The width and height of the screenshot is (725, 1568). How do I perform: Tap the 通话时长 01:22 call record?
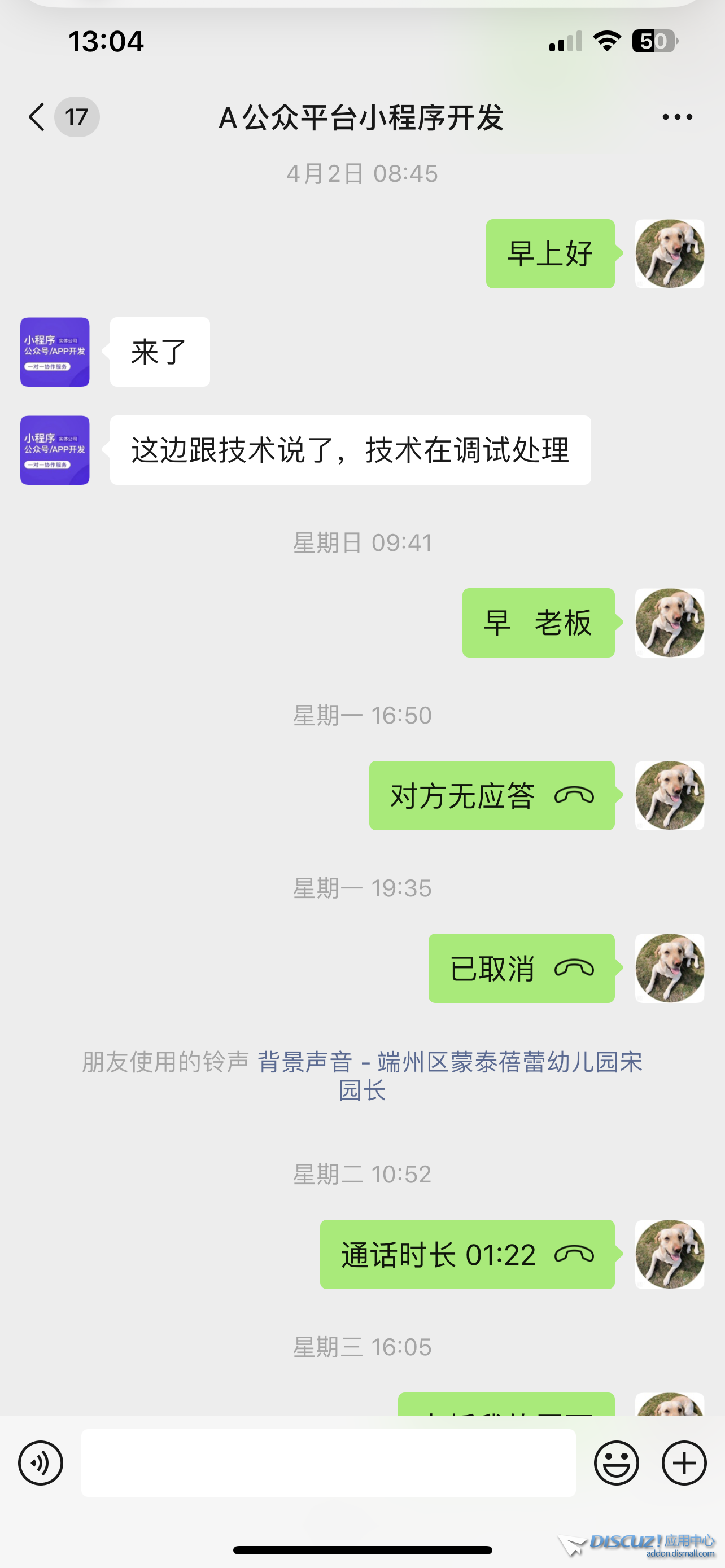click(x=467, y=1255)
